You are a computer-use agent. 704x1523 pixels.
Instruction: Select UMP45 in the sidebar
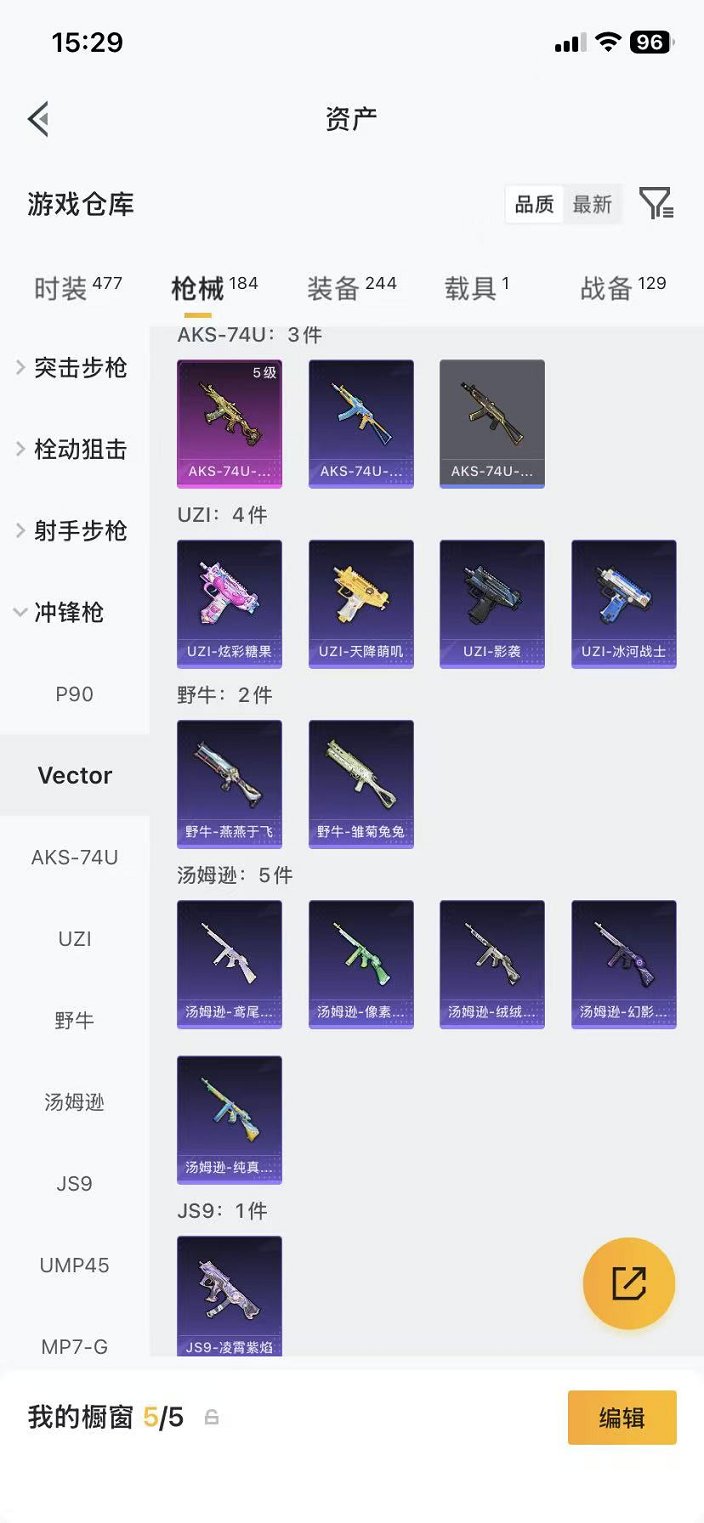pos(74,1265)
